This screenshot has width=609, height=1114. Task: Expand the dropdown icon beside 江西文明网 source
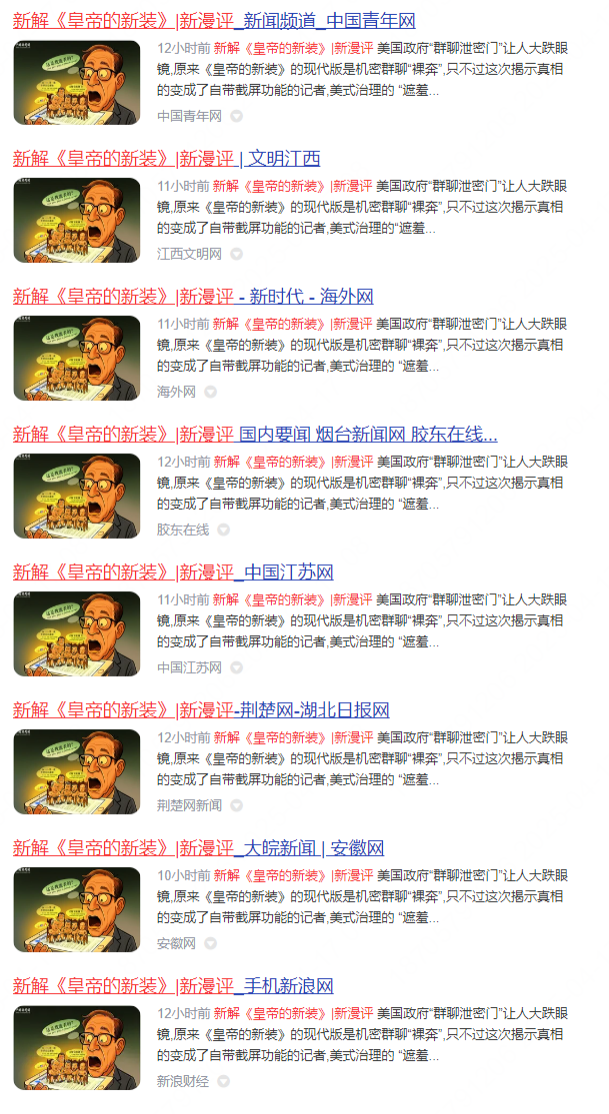237,254
